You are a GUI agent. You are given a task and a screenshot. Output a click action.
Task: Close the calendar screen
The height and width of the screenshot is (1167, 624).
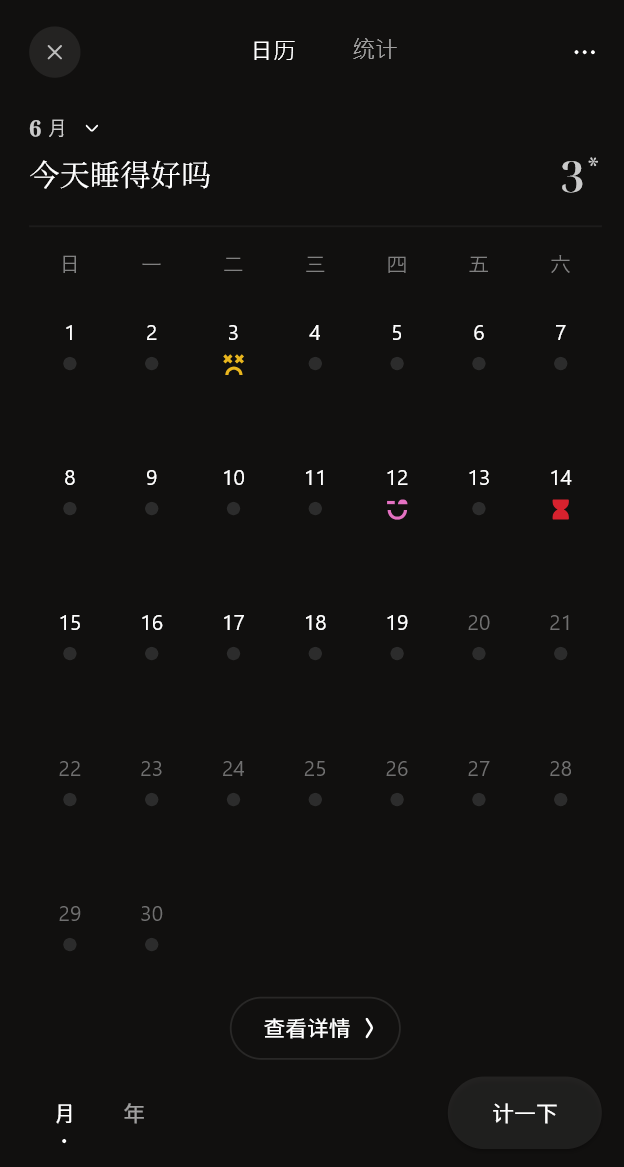tap(55, 52)
